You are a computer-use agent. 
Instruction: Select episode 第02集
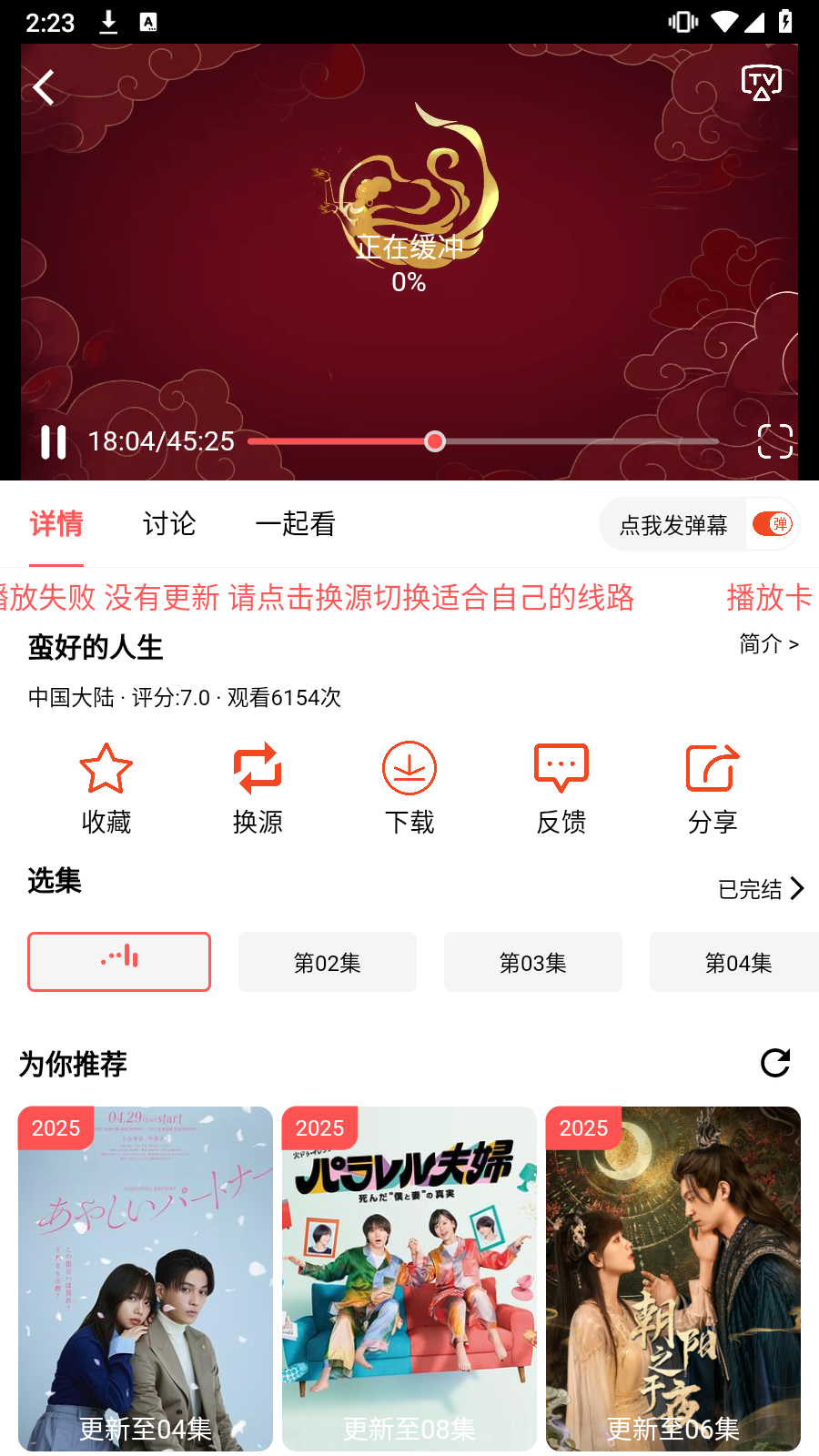(x=328, y=962)
